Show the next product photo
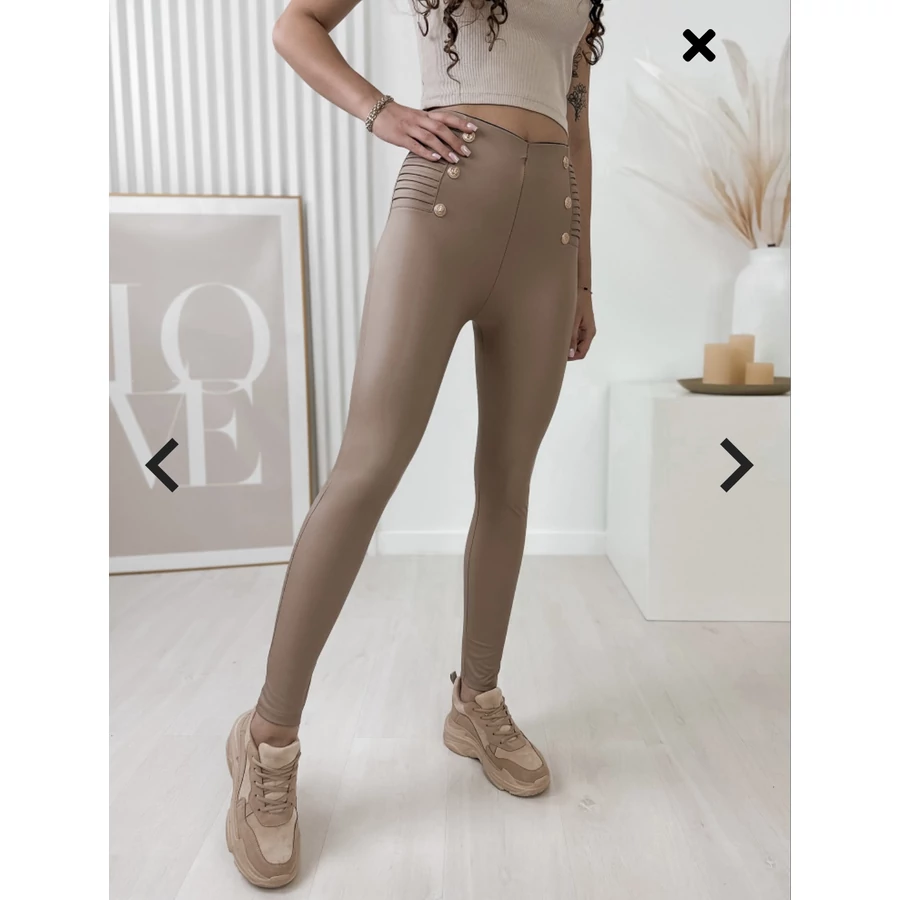The width and height of the screenshot is (900, 900). (x=736, y=465)
